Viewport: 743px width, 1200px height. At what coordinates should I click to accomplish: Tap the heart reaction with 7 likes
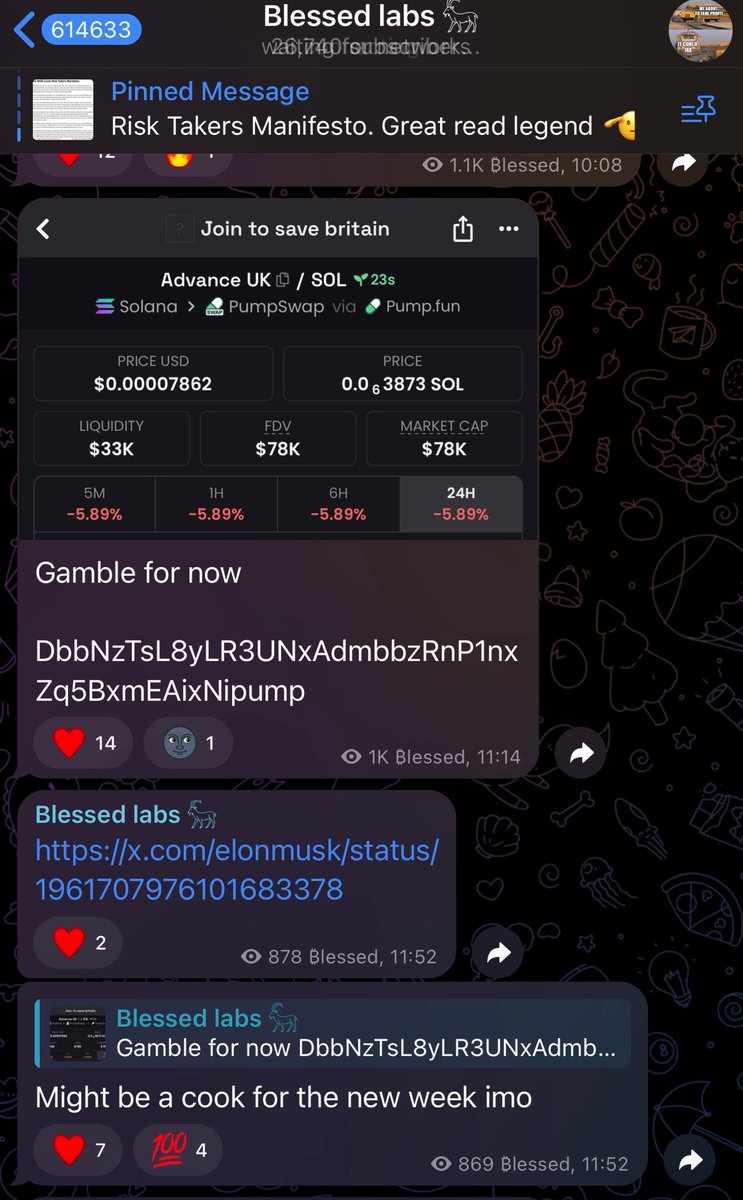(x=78, y=1150)
